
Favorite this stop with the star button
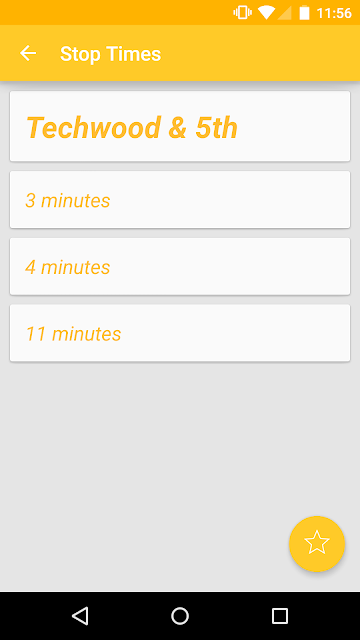pos(317,544)
